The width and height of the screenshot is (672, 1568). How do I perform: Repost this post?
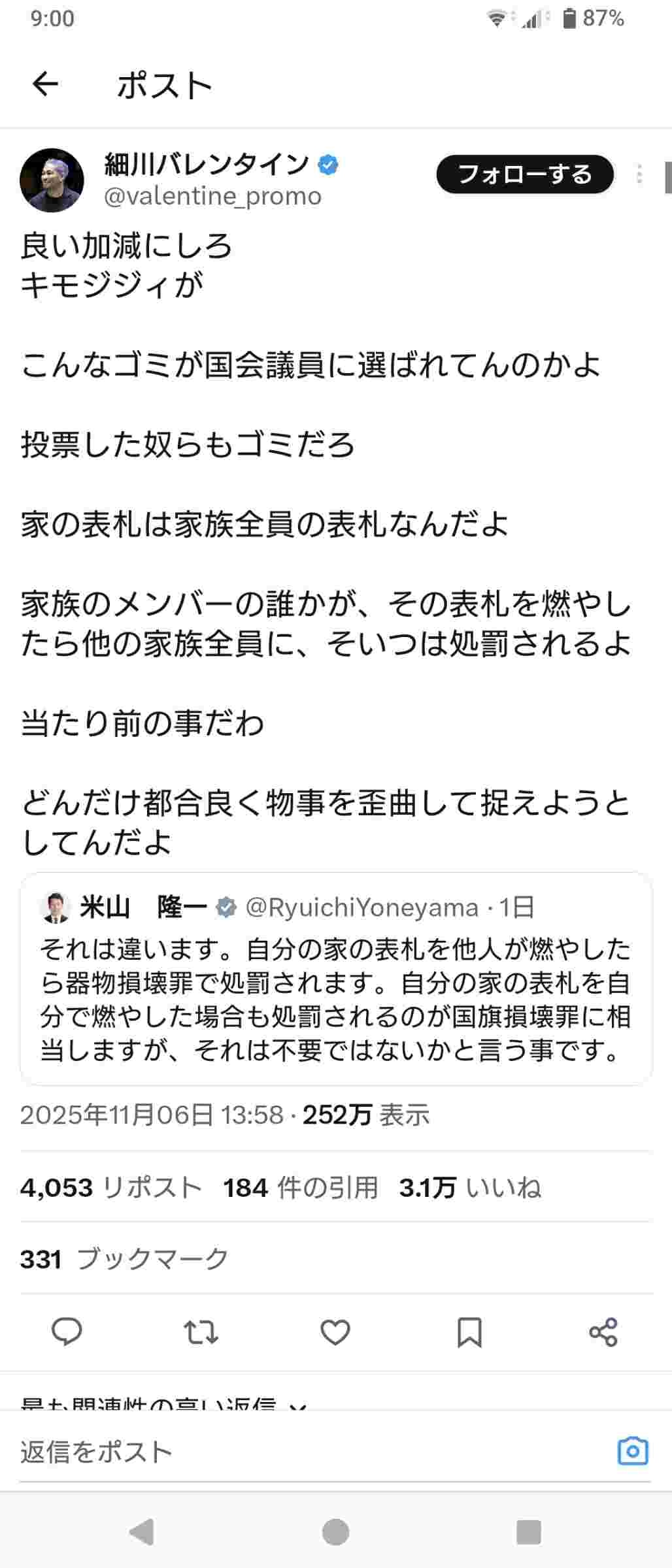coord(201,1332)
